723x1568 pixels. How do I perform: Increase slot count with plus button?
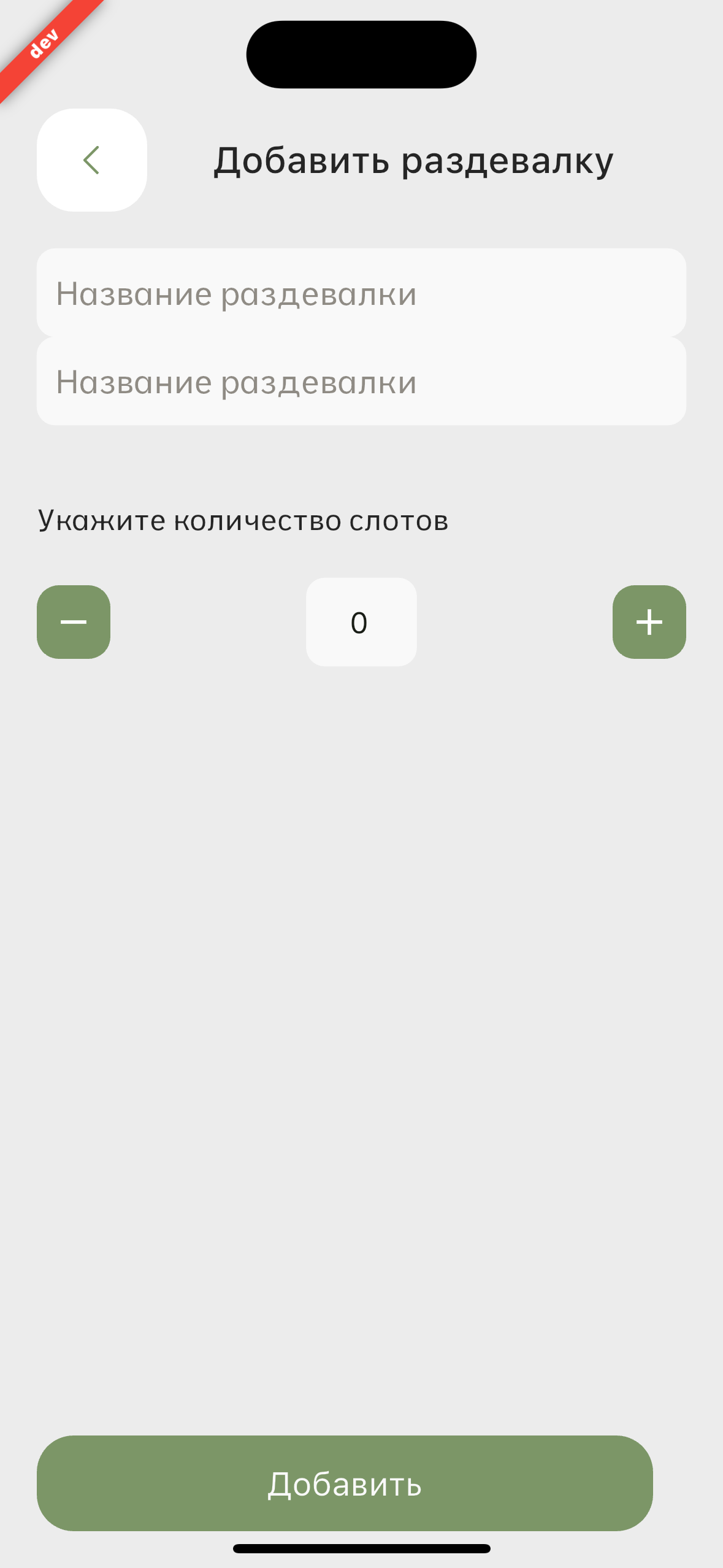coord(649,622)
